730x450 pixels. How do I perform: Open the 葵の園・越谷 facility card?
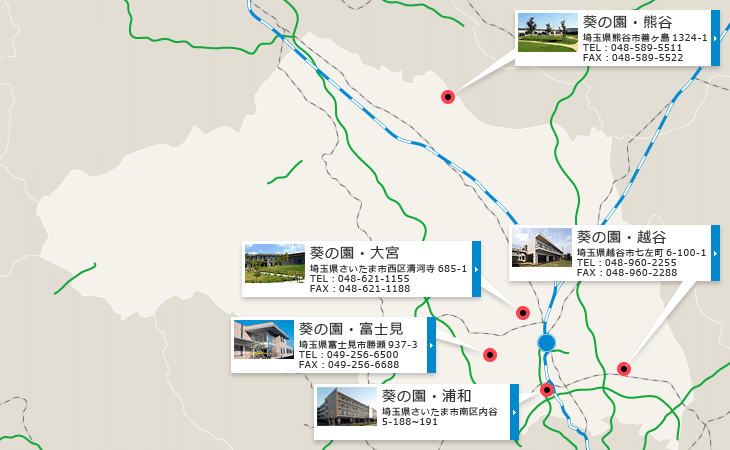point(614,253)
